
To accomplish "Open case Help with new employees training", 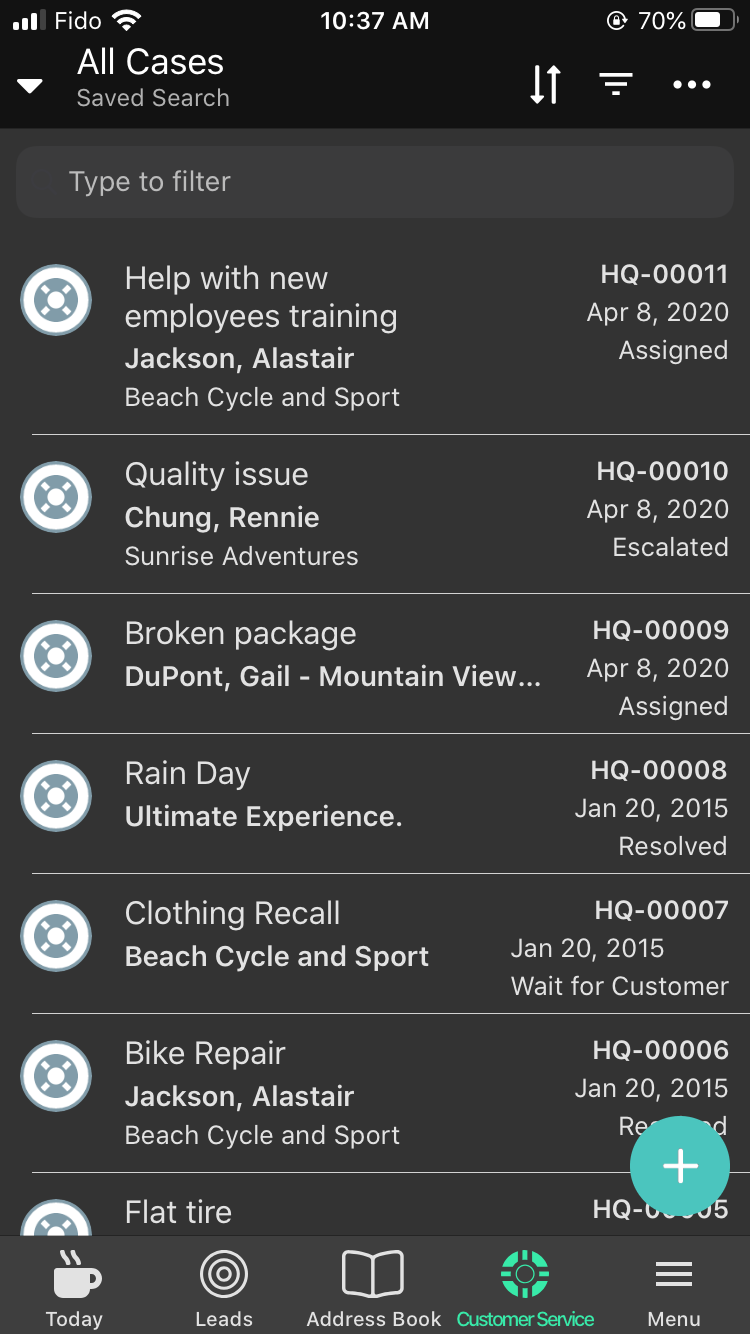I will [375, 336].
